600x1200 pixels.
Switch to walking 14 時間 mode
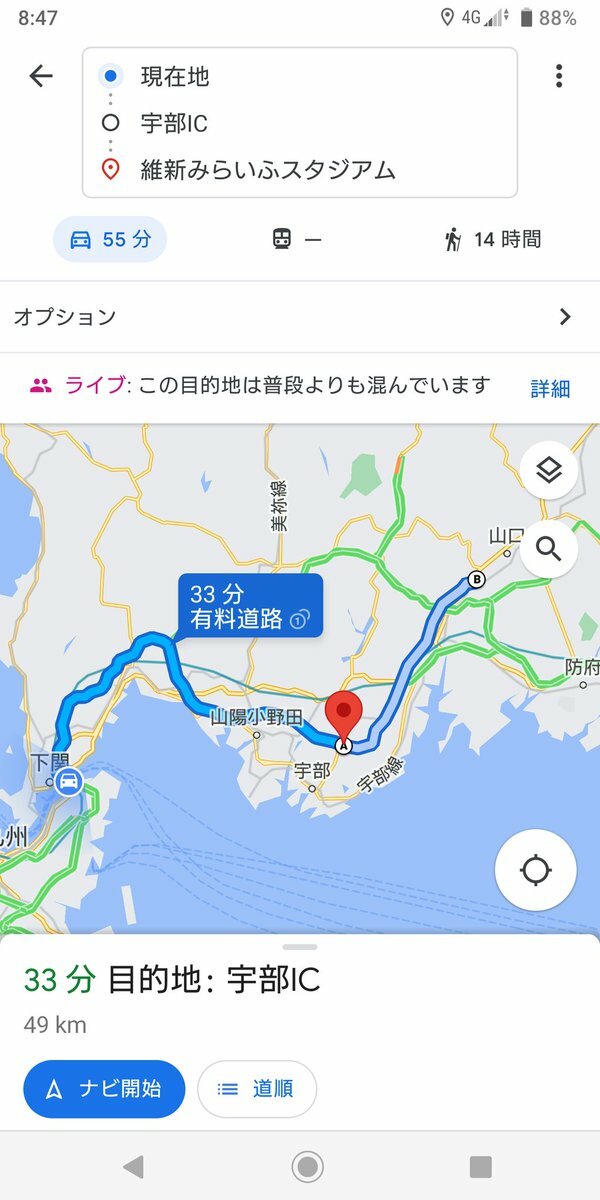tap(492, 240)
